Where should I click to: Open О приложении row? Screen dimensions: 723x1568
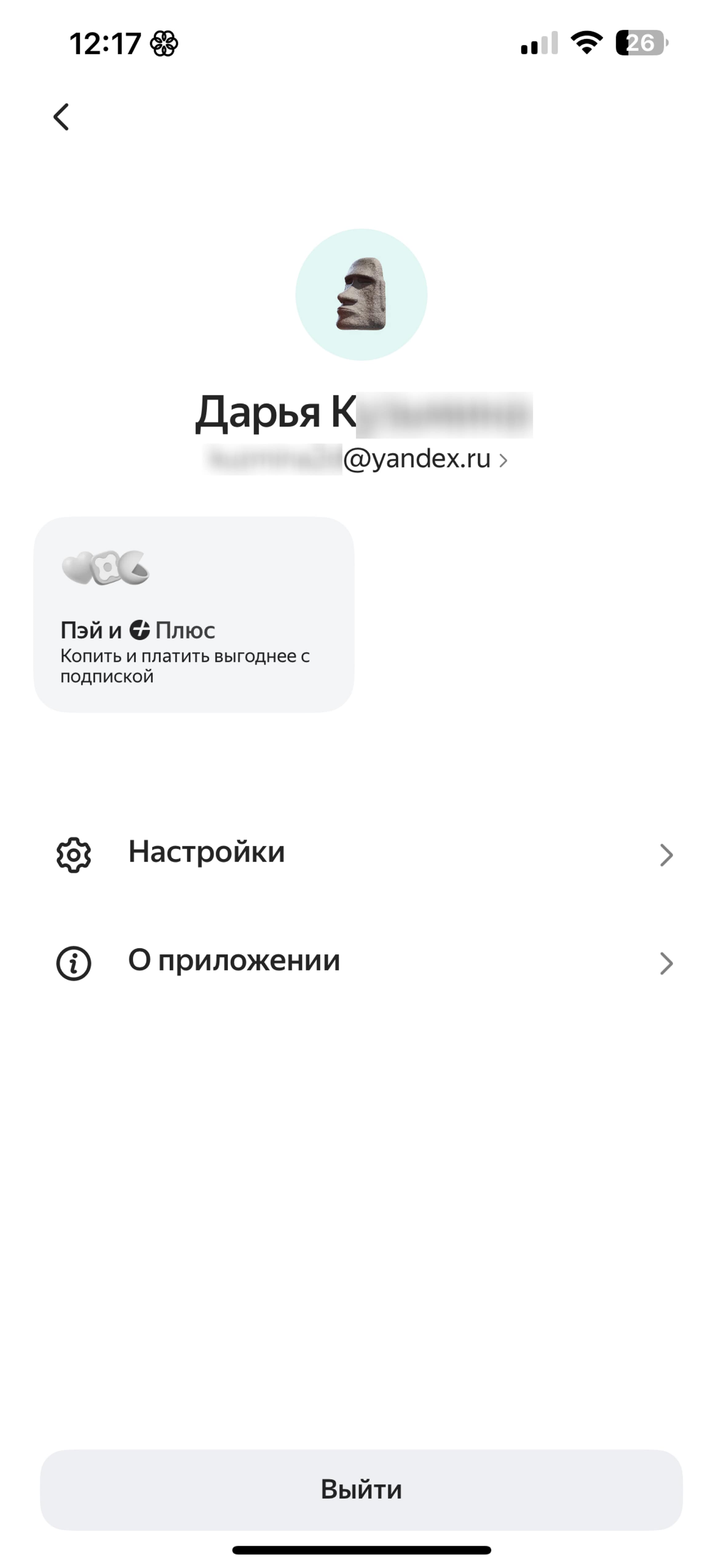[x=361, y=962]
